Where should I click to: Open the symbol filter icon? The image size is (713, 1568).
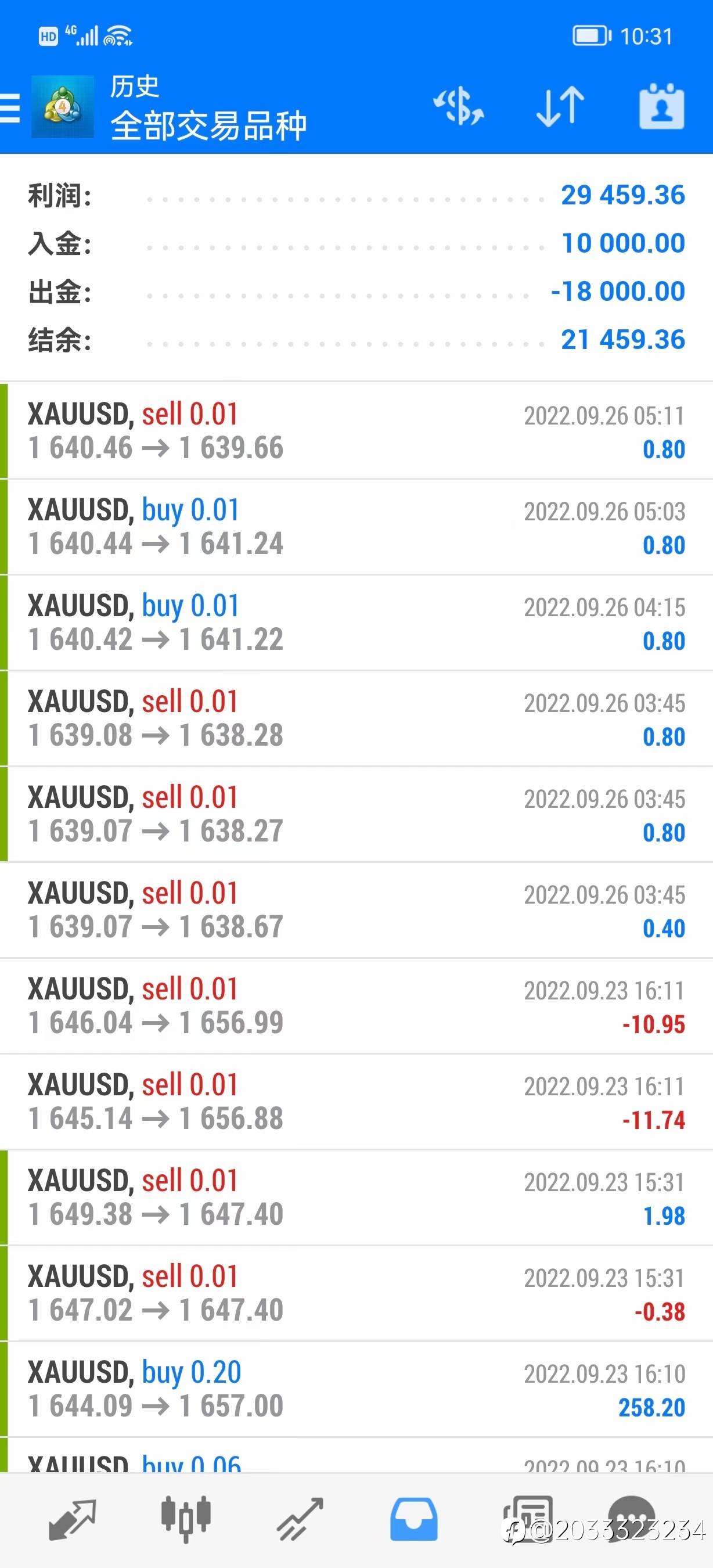click(x=459, y=106)
